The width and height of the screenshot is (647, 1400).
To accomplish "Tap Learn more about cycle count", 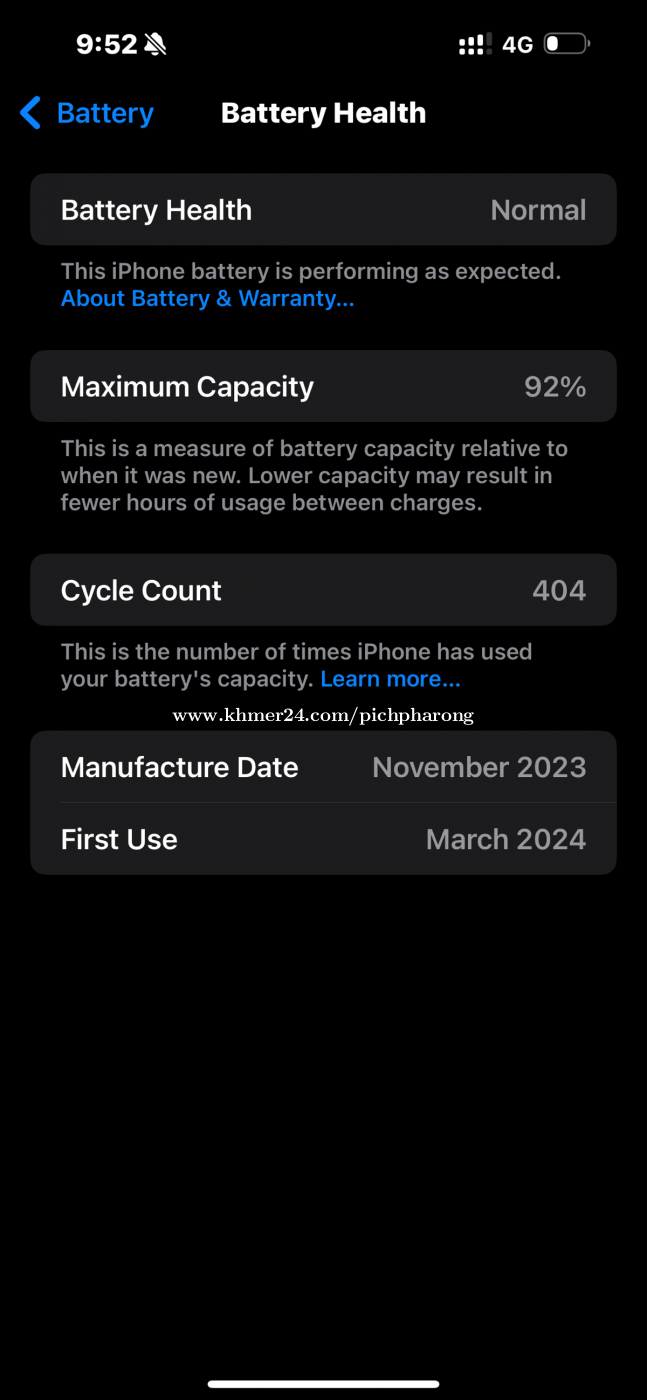I will (x=390, y=680).
